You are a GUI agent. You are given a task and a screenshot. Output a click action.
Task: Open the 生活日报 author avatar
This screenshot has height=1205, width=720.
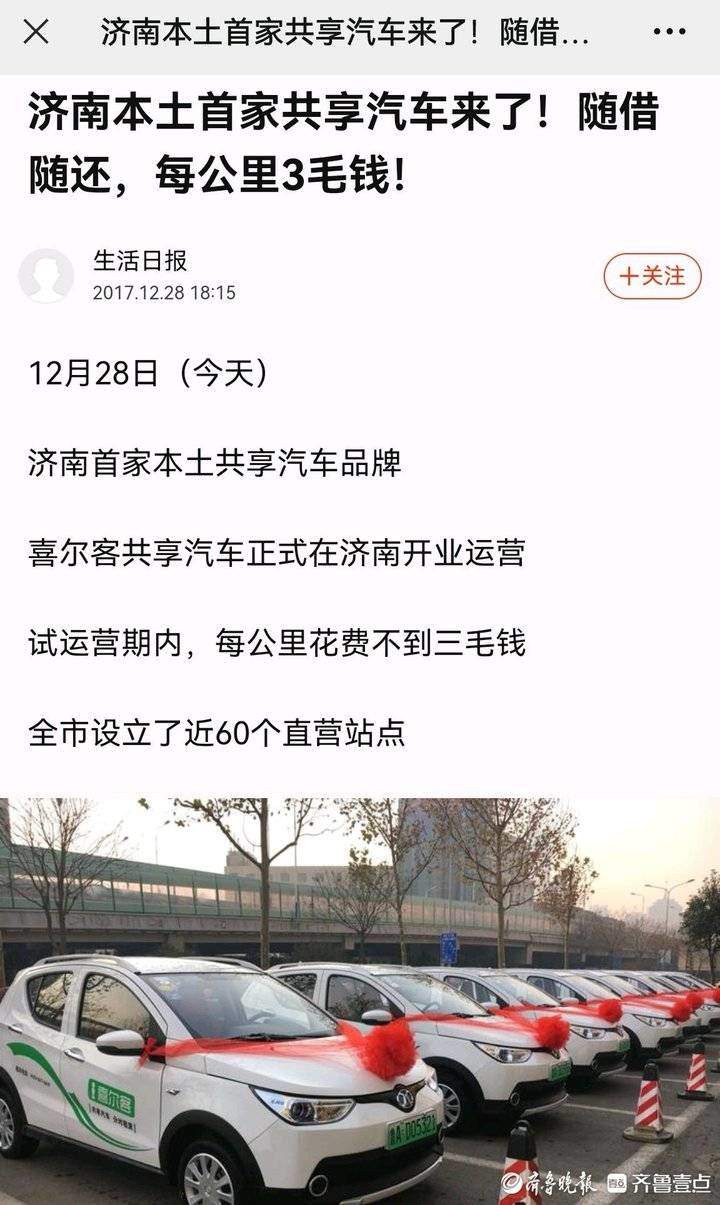[46, 276]
